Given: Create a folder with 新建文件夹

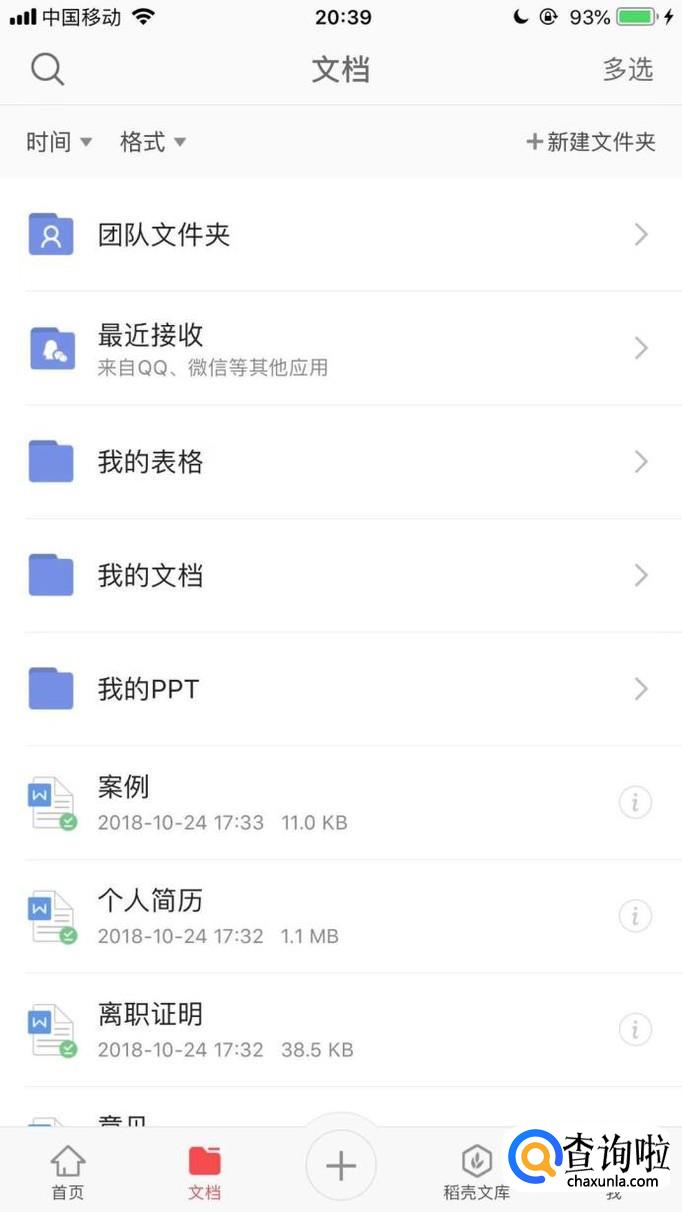Looking at the screenshot, I should coord(591,142).
